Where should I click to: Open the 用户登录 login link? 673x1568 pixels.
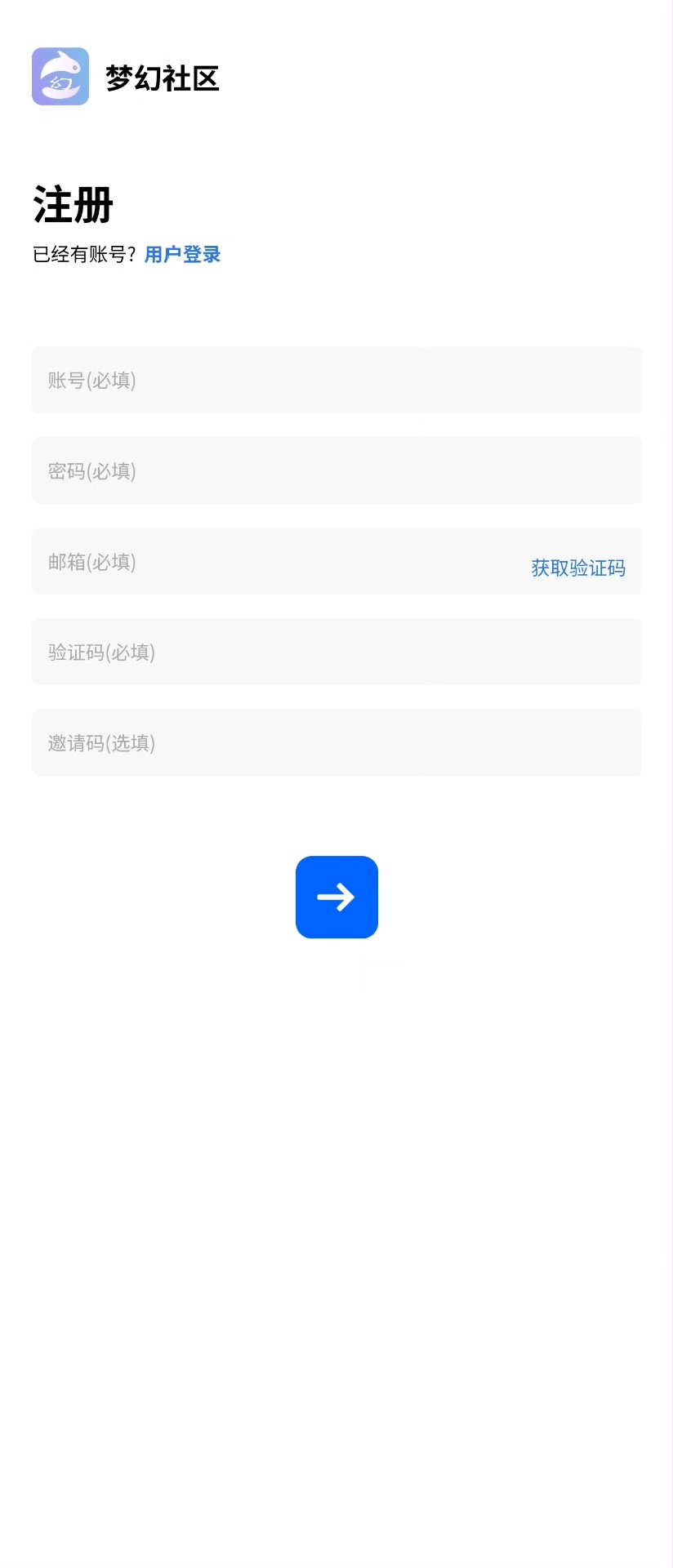coord(182,255)
